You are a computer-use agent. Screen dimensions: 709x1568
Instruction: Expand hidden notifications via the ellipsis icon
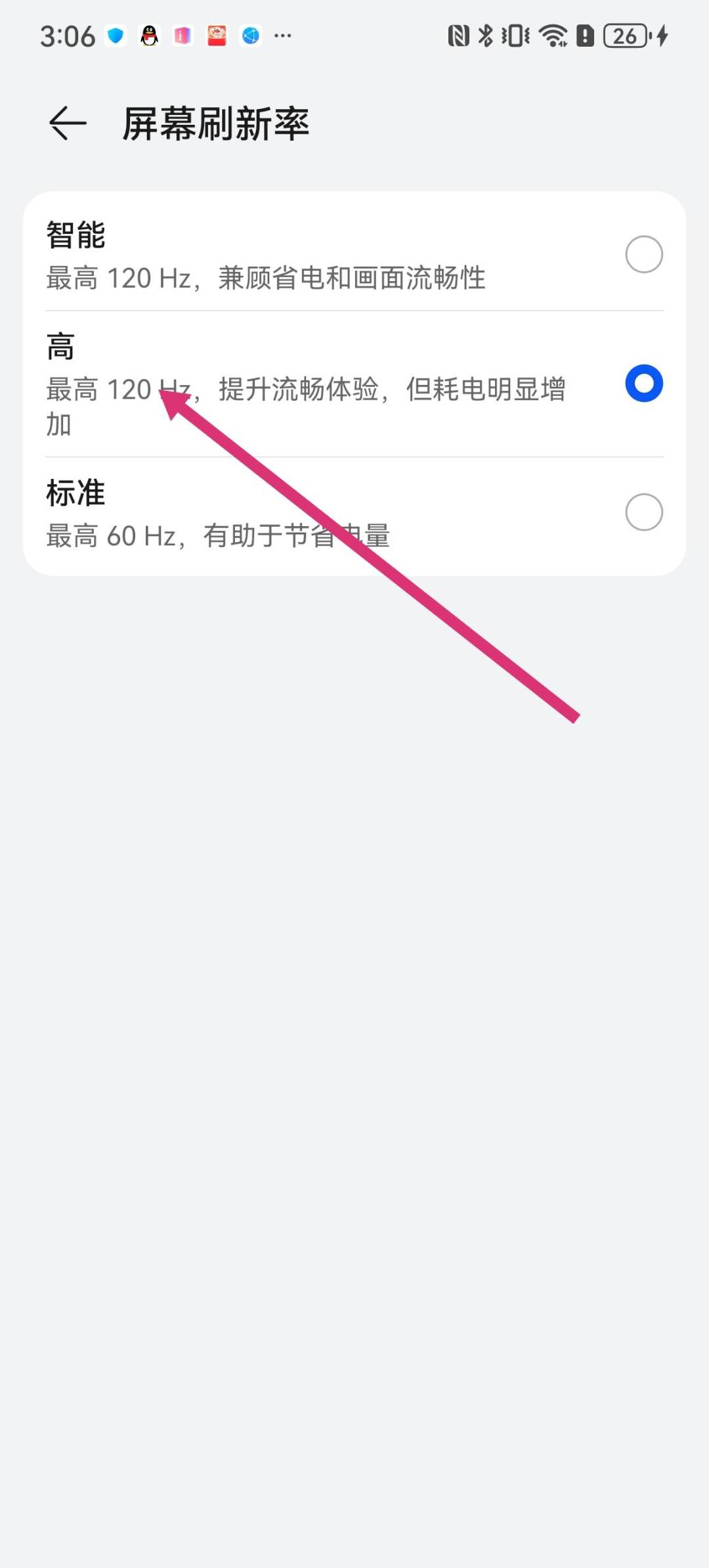(x=284, y=35)
